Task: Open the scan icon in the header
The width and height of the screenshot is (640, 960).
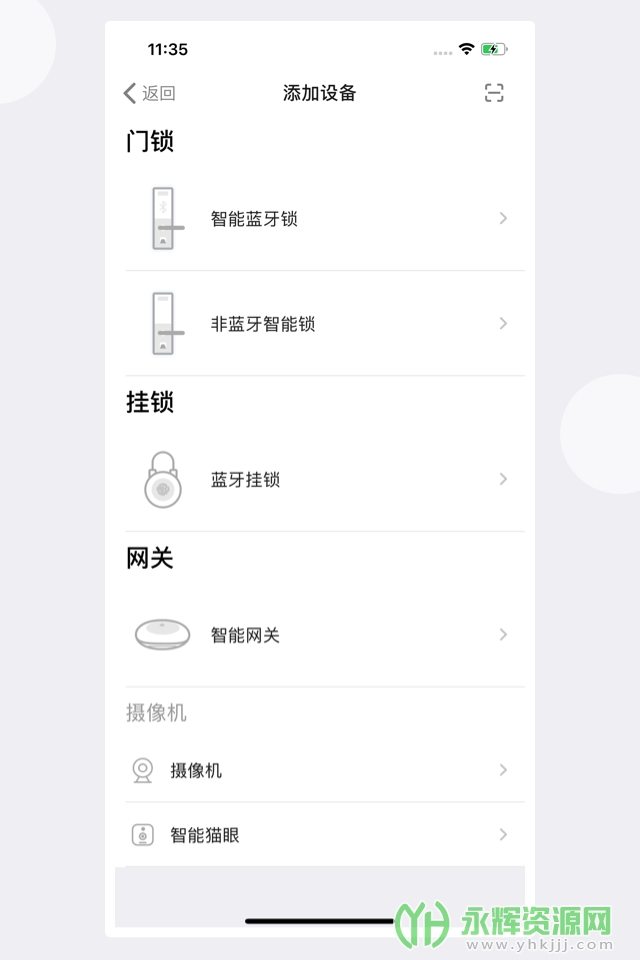Action: [494, 94]
